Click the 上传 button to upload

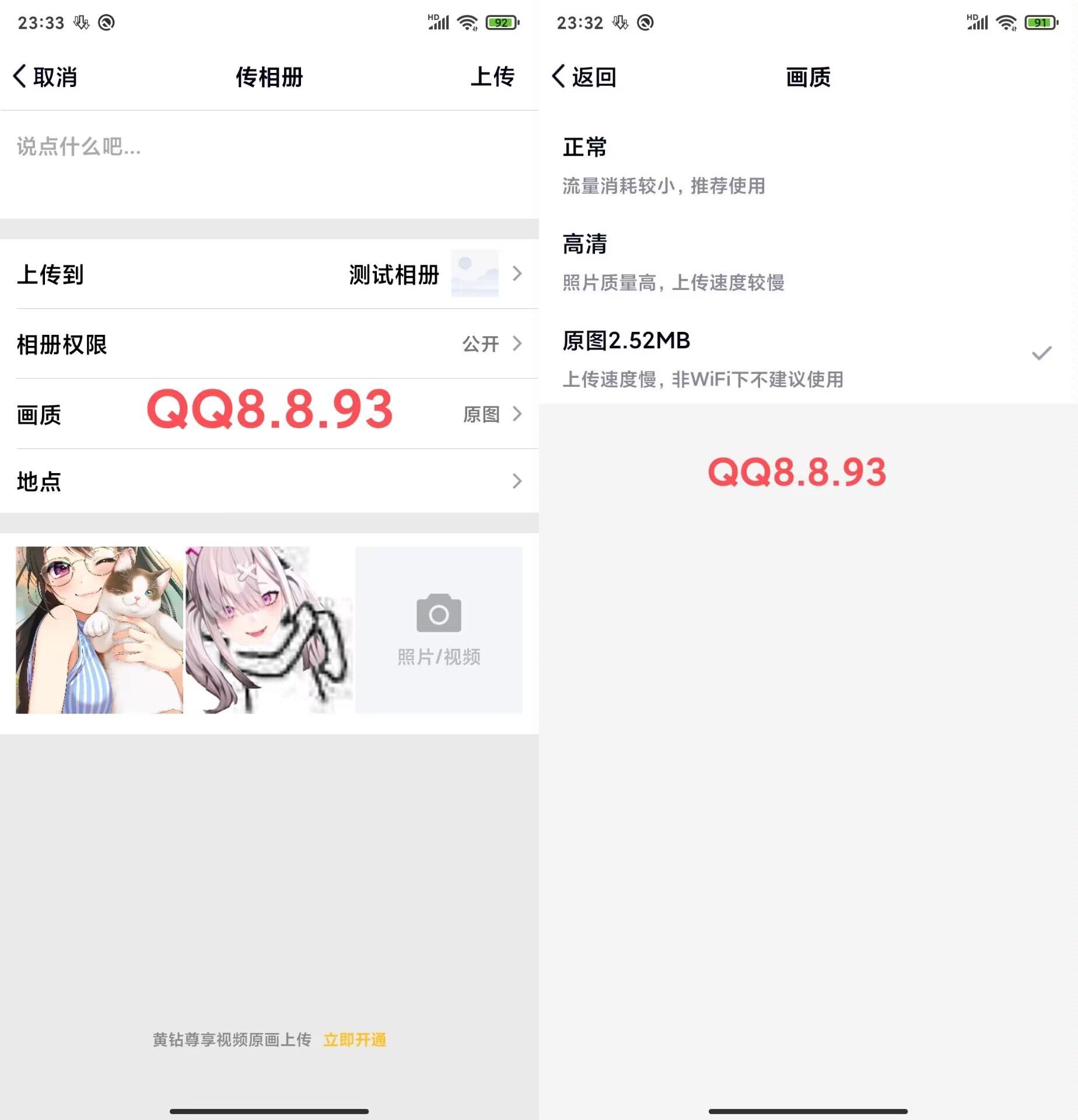point(493,76)
